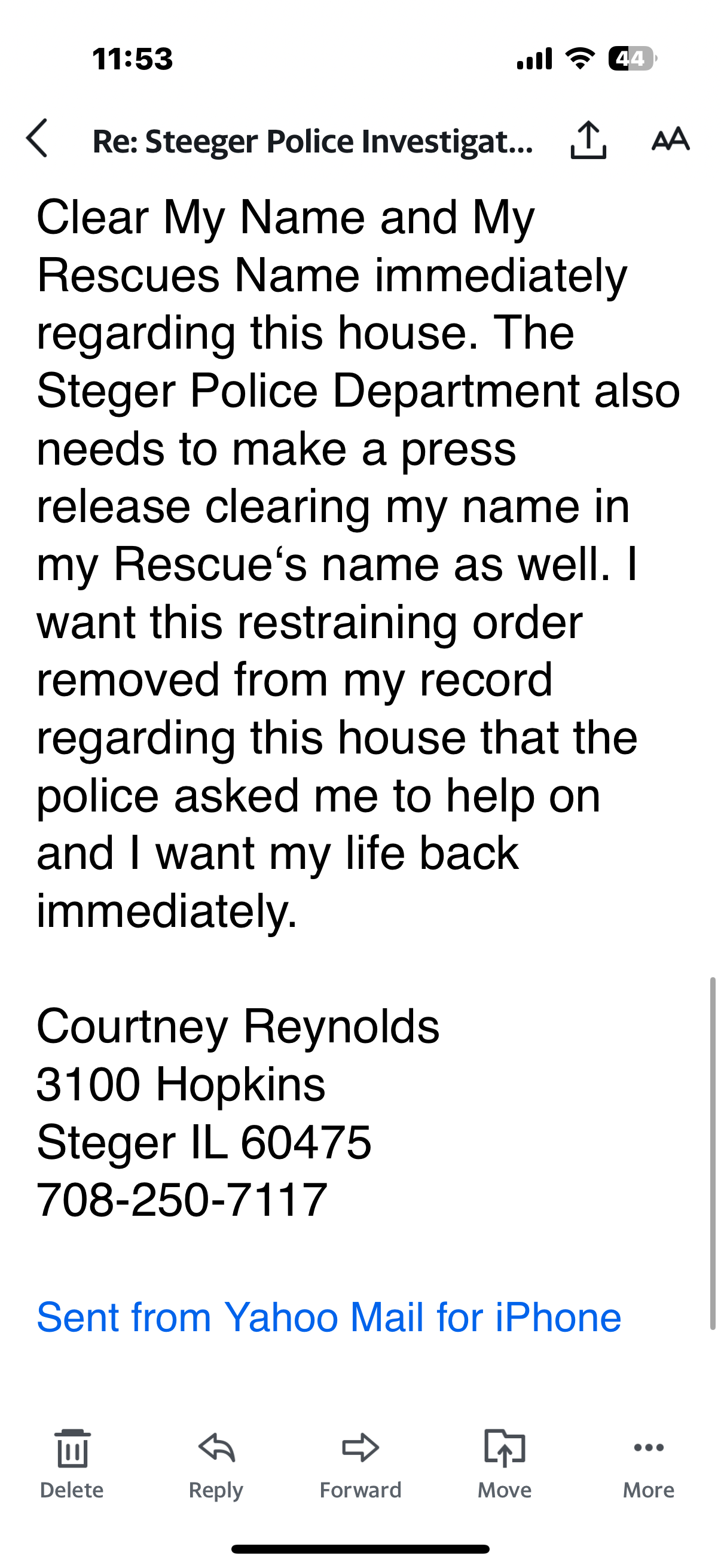Move email to a folder
This screenshot has width=721, height=1568.
(x=505, y=1464)
